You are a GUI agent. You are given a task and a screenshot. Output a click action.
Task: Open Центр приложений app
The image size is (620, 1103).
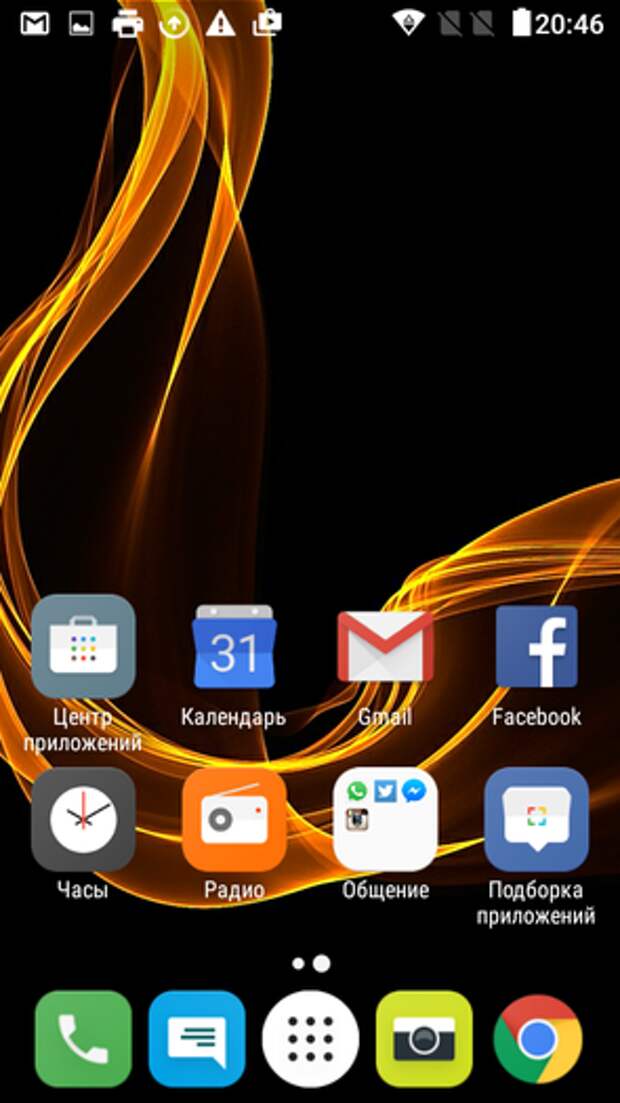(x=84, y=647)
